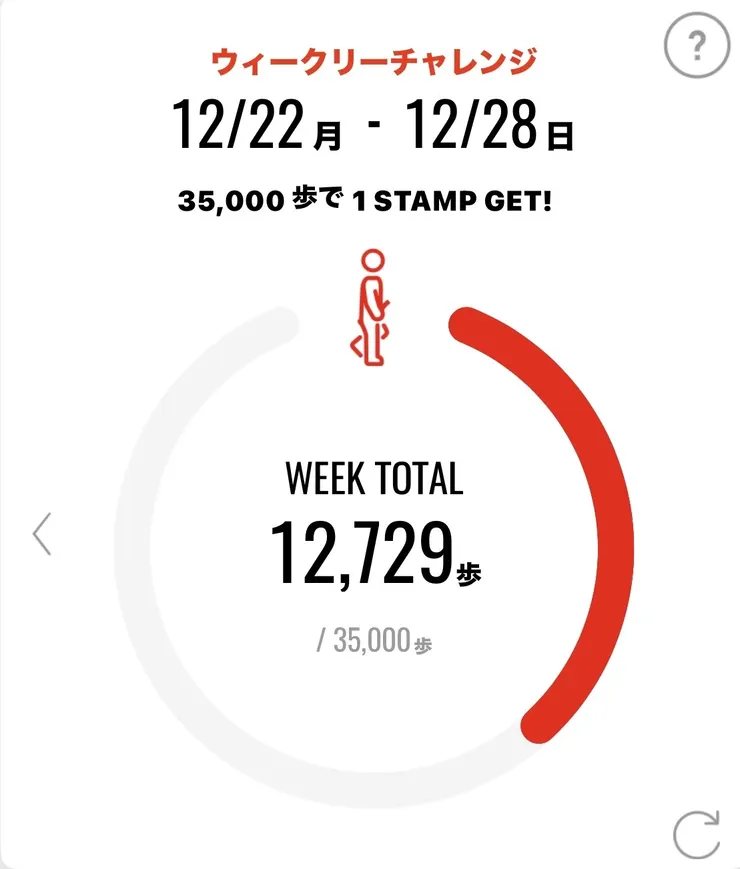Refresh the weekly step count
The height and width of the screenshot is (869, 740).
point(696,834)
